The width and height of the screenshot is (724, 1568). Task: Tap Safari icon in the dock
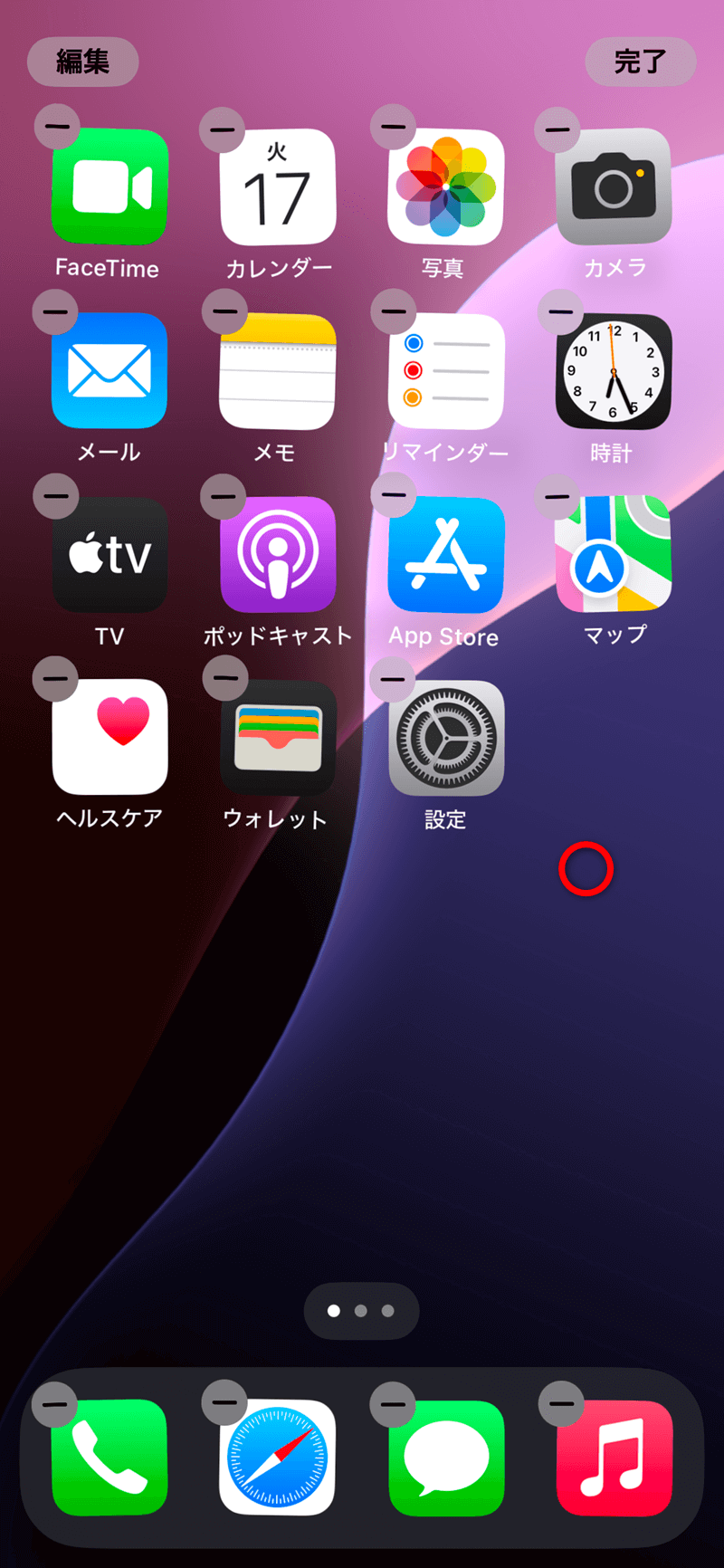point(278,1457)
